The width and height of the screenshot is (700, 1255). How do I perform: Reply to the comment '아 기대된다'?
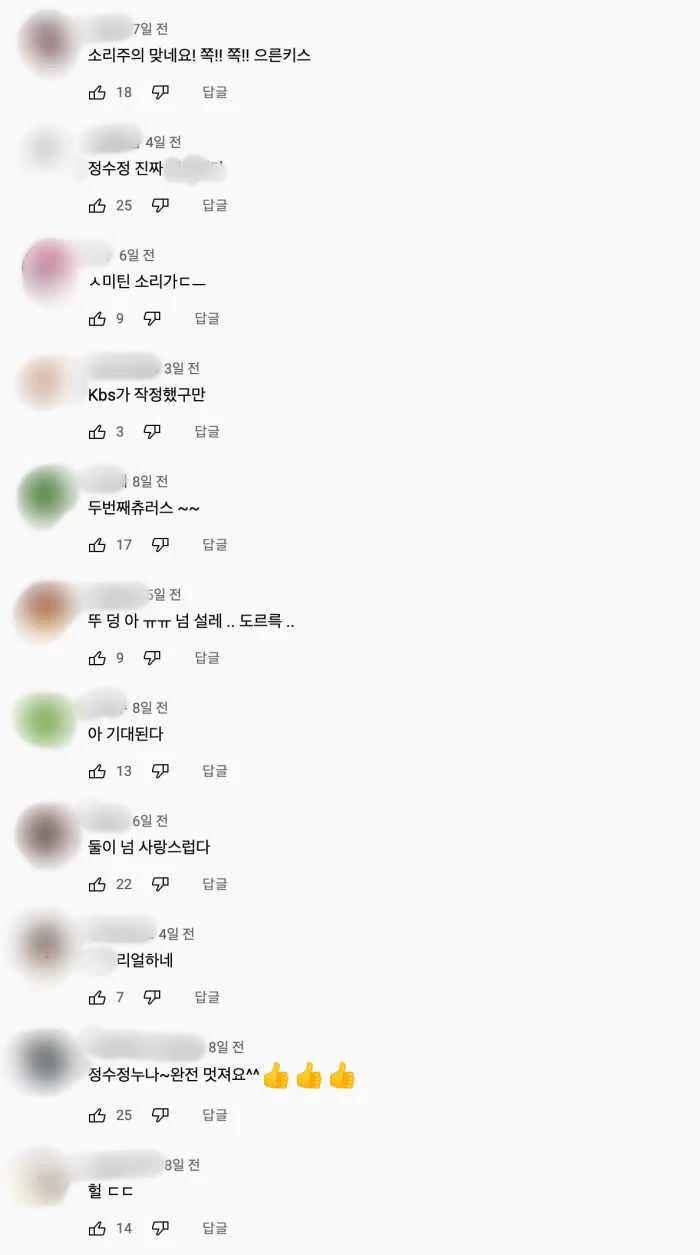pyautogui.click(x=215, y=770)
